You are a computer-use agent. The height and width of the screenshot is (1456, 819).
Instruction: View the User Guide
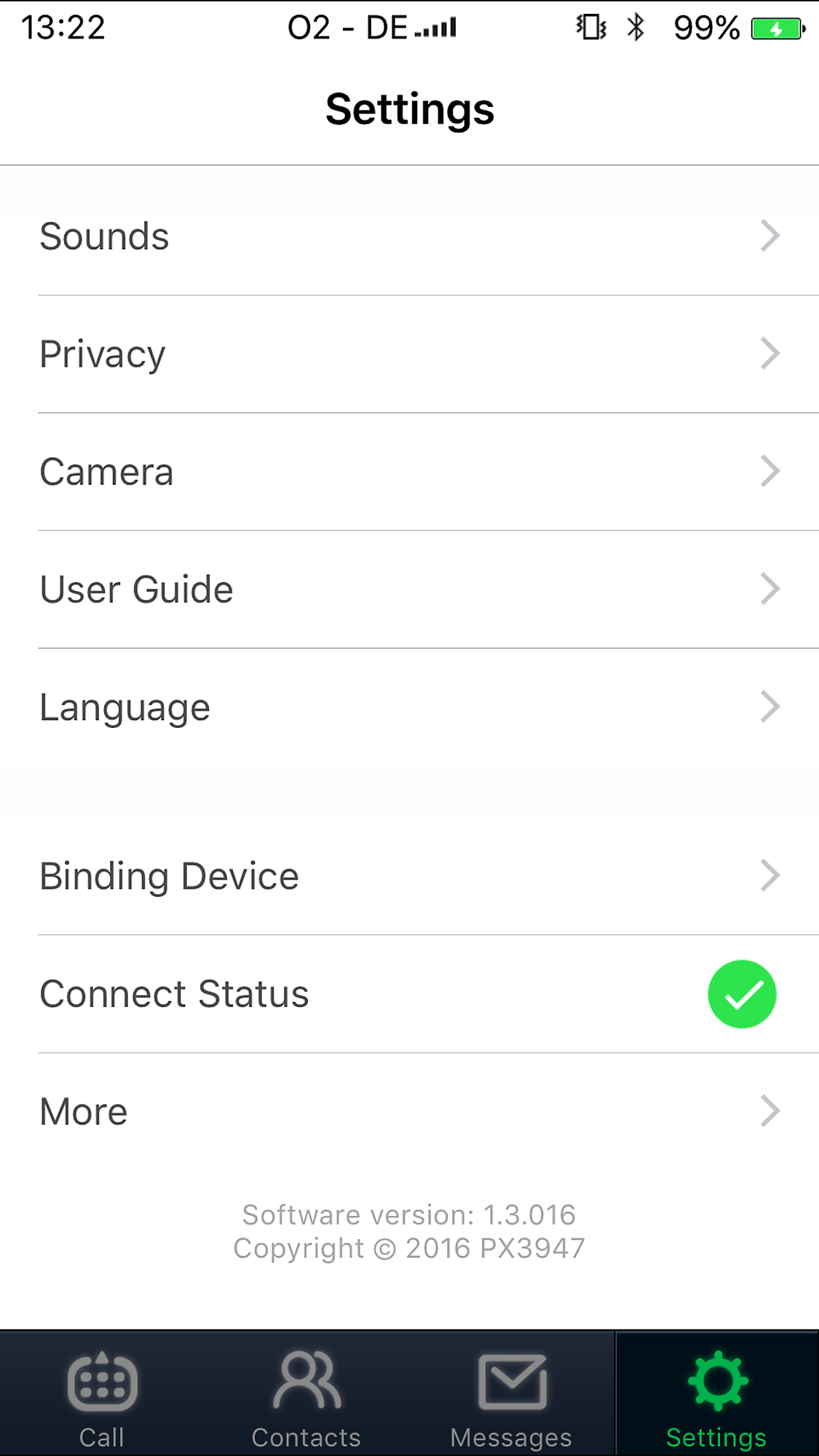click(409, 590)
